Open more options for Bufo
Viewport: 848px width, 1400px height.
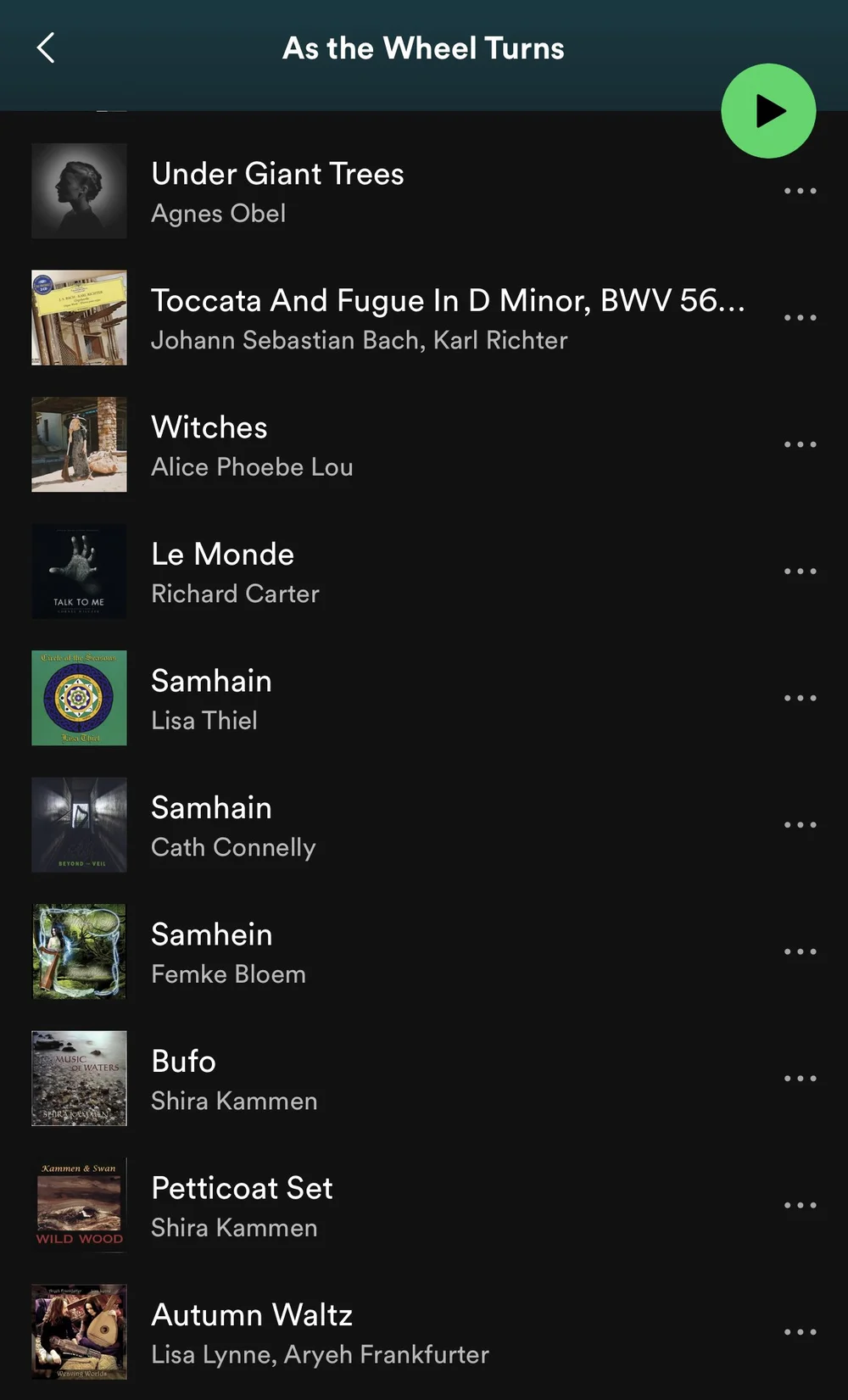pyautogui.click(x=800, y=1078)
